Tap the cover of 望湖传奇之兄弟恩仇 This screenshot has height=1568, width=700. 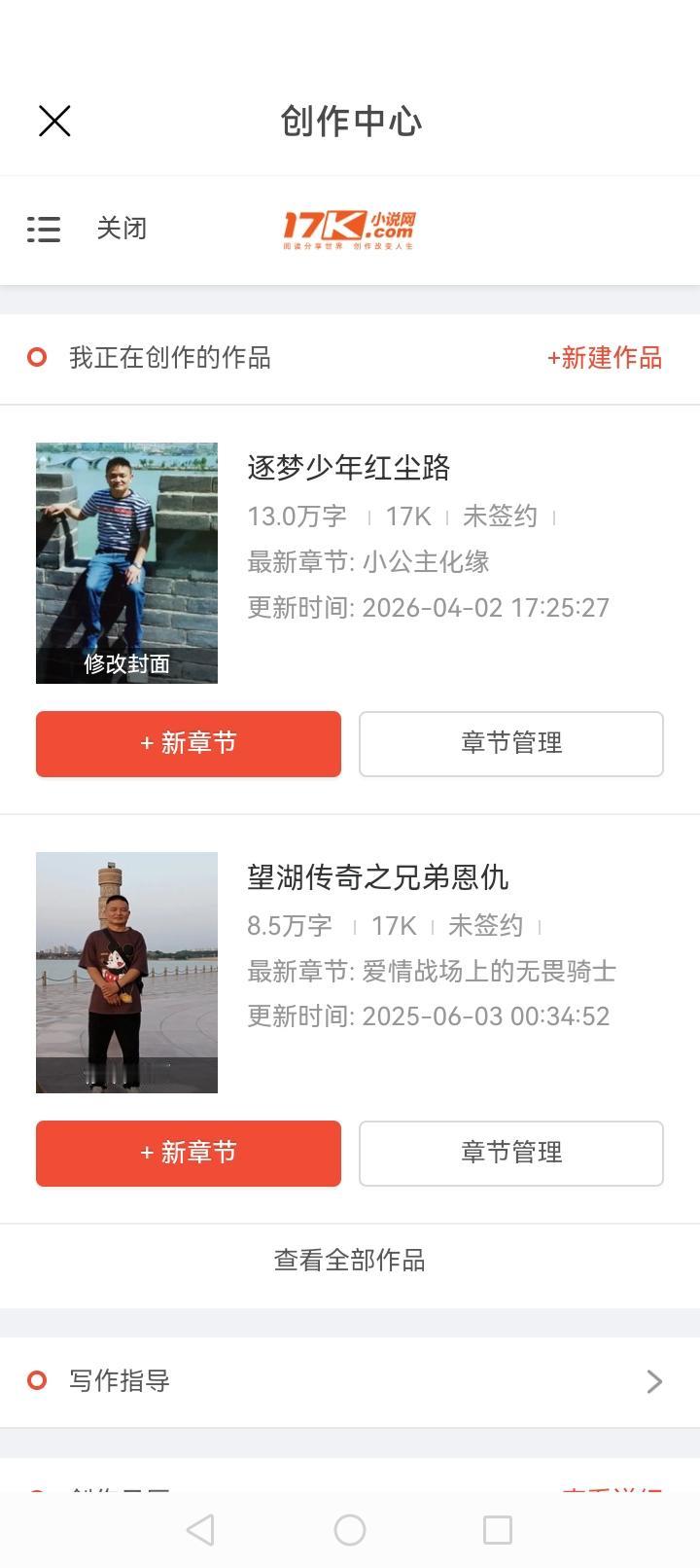click(x=126, y=973)
